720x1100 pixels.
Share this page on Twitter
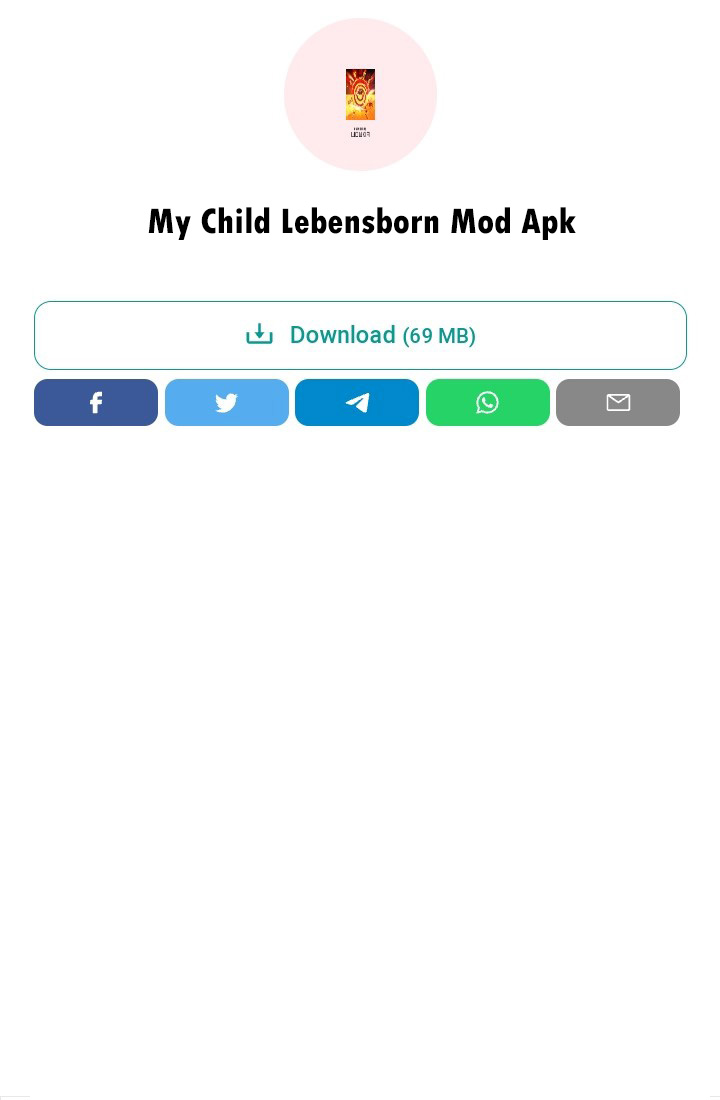227,402
